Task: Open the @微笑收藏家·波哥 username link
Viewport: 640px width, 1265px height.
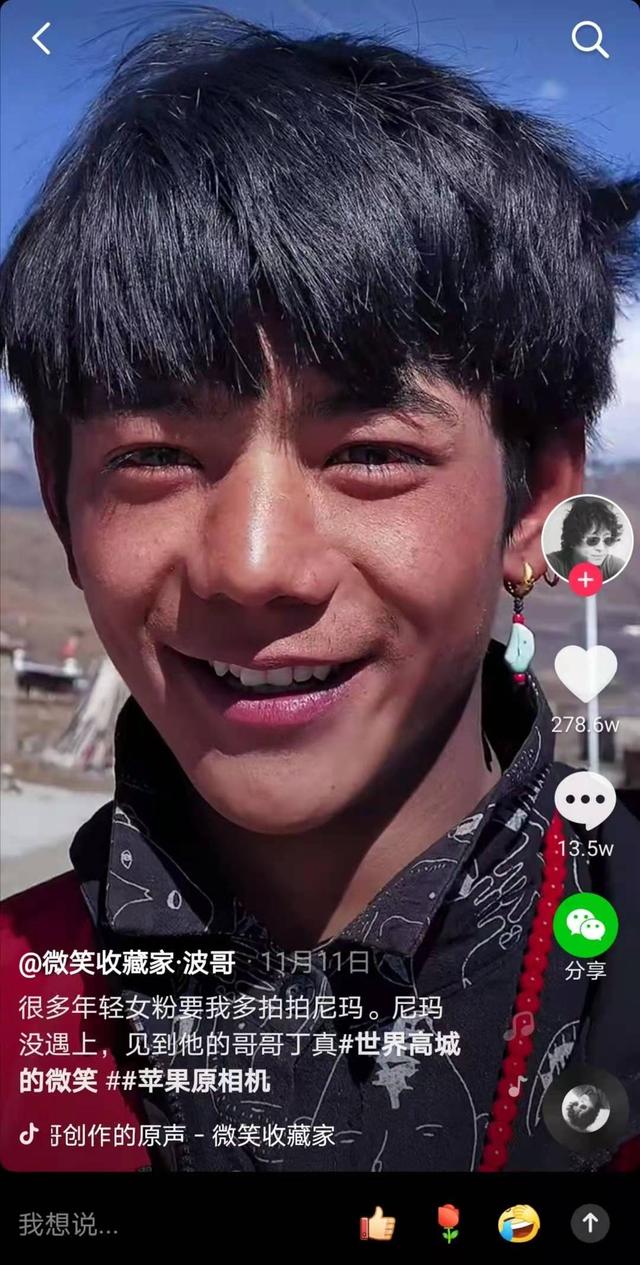Action: click(x=128, y=963)
